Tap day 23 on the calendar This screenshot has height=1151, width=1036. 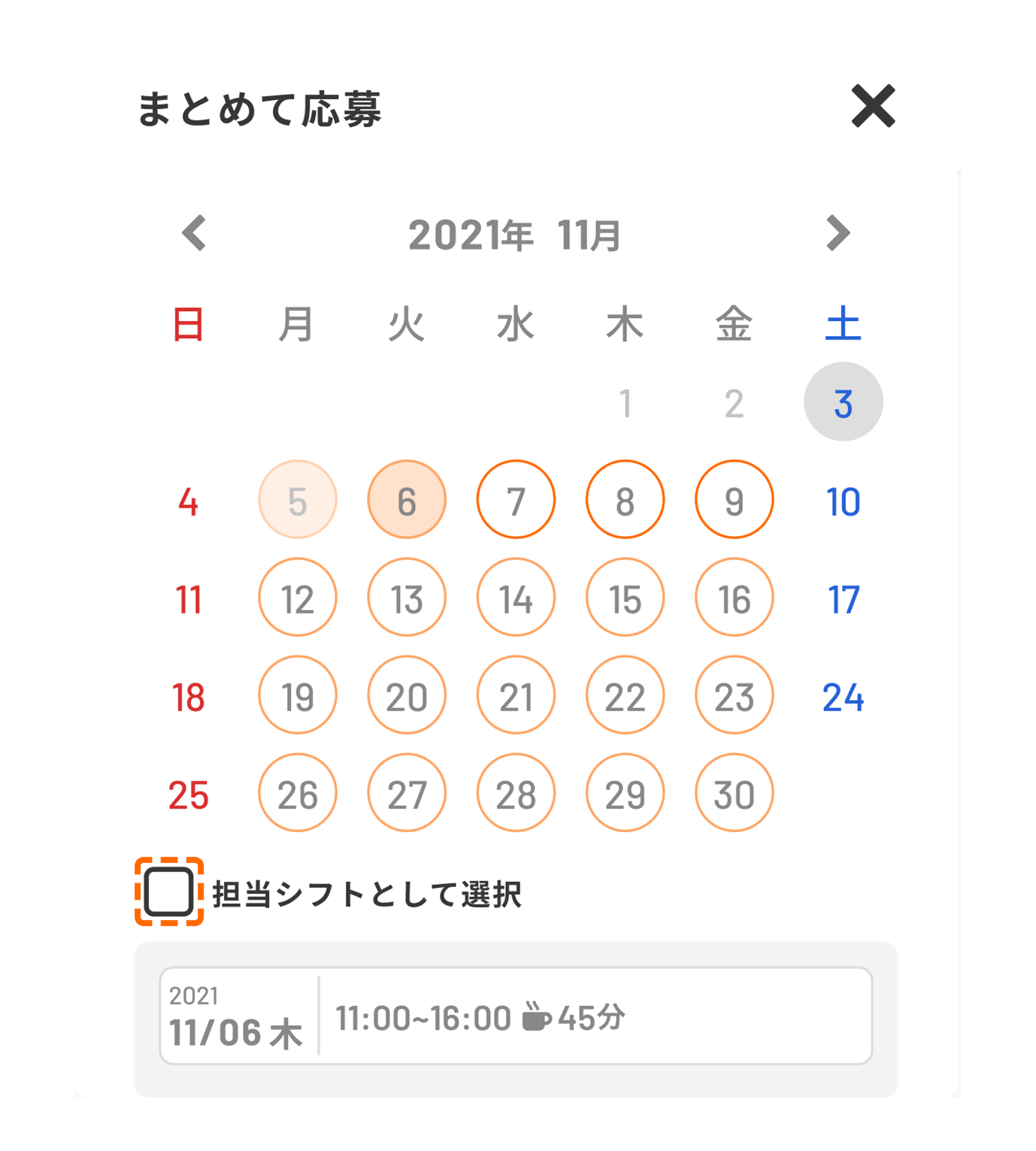[734, 695]
